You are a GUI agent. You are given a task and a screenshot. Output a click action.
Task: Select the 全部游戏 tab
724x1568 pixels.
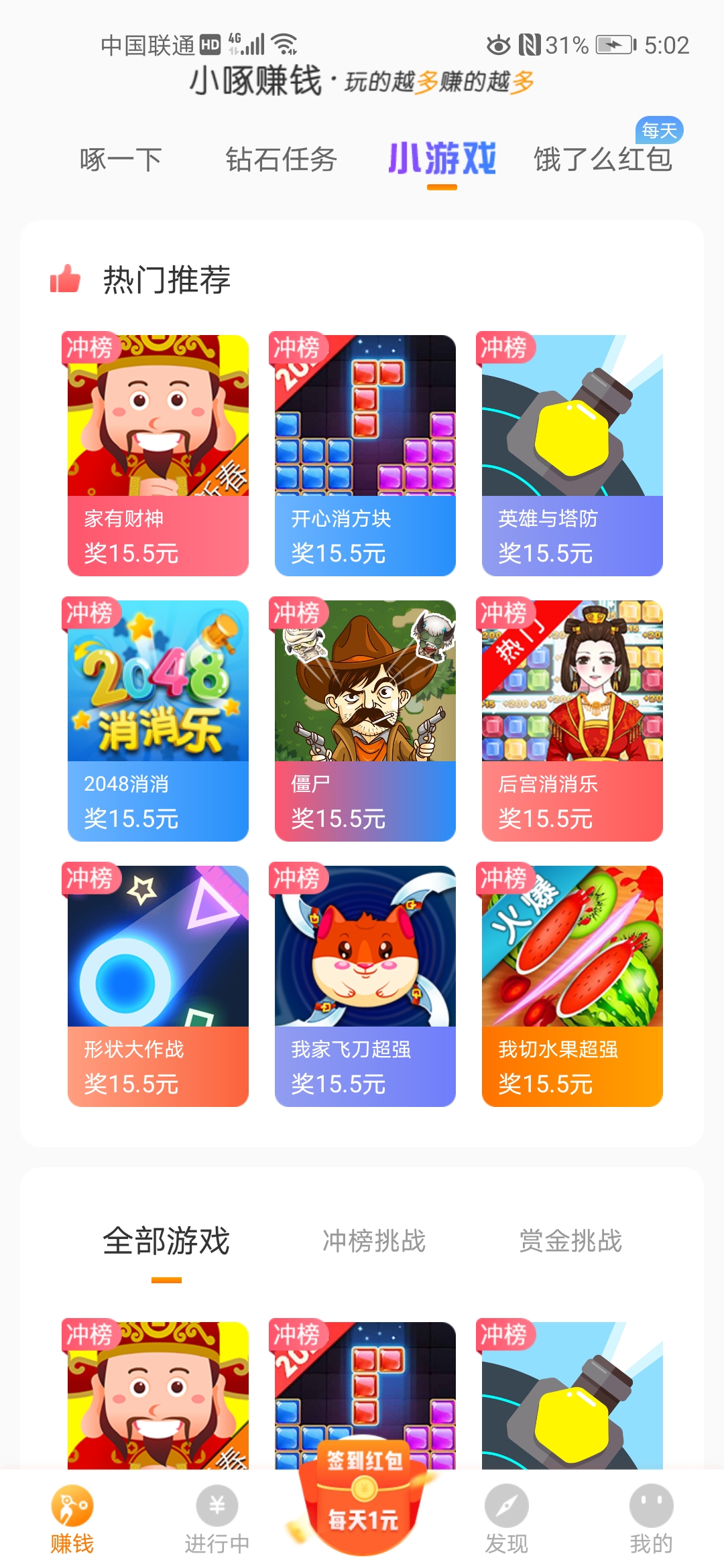click(x=166, y=1241)
